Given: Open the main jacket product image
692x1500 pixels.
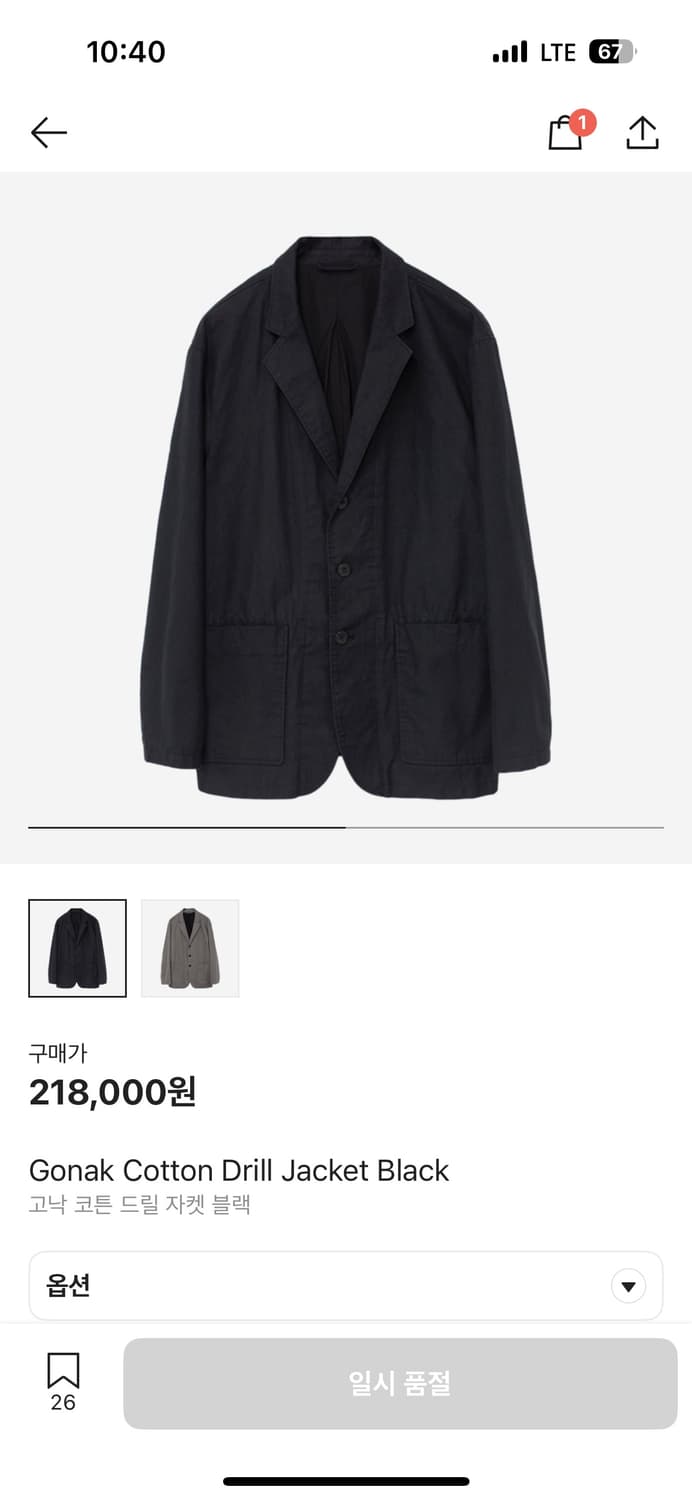Looking at the screenshot, I should 346,515.
